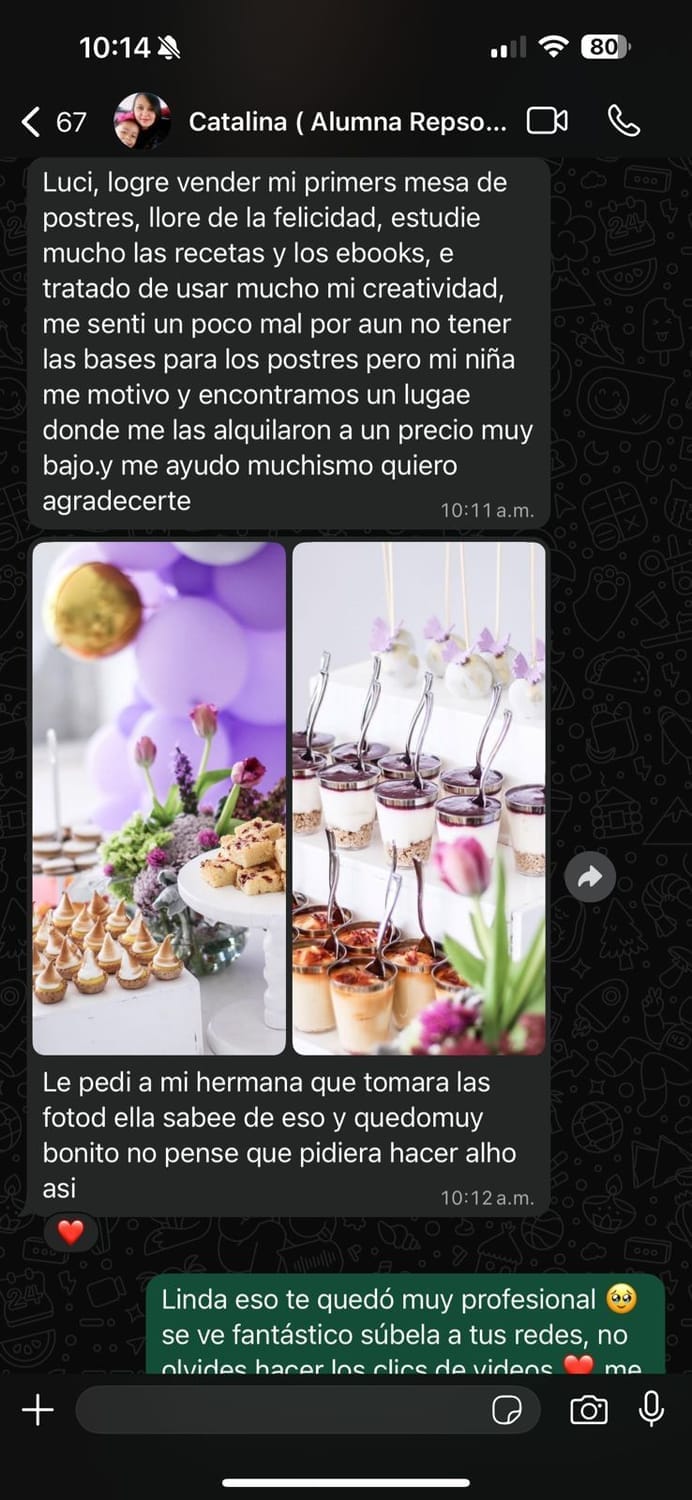Image resolution: width=692 pixels, height=1500 pixels.
Task: Tap the message input field
Action: (280, 1410)
